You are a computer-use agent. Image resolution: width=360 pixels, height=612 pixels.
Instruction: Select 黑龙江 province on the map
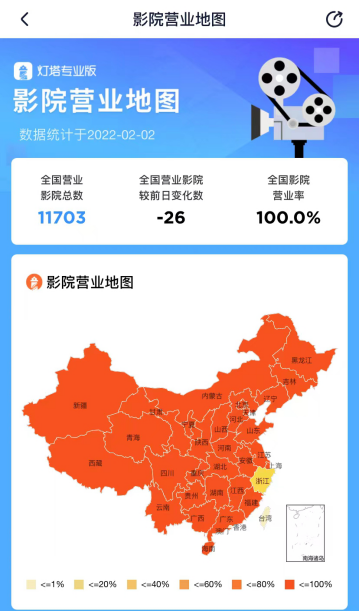(302, 360)
